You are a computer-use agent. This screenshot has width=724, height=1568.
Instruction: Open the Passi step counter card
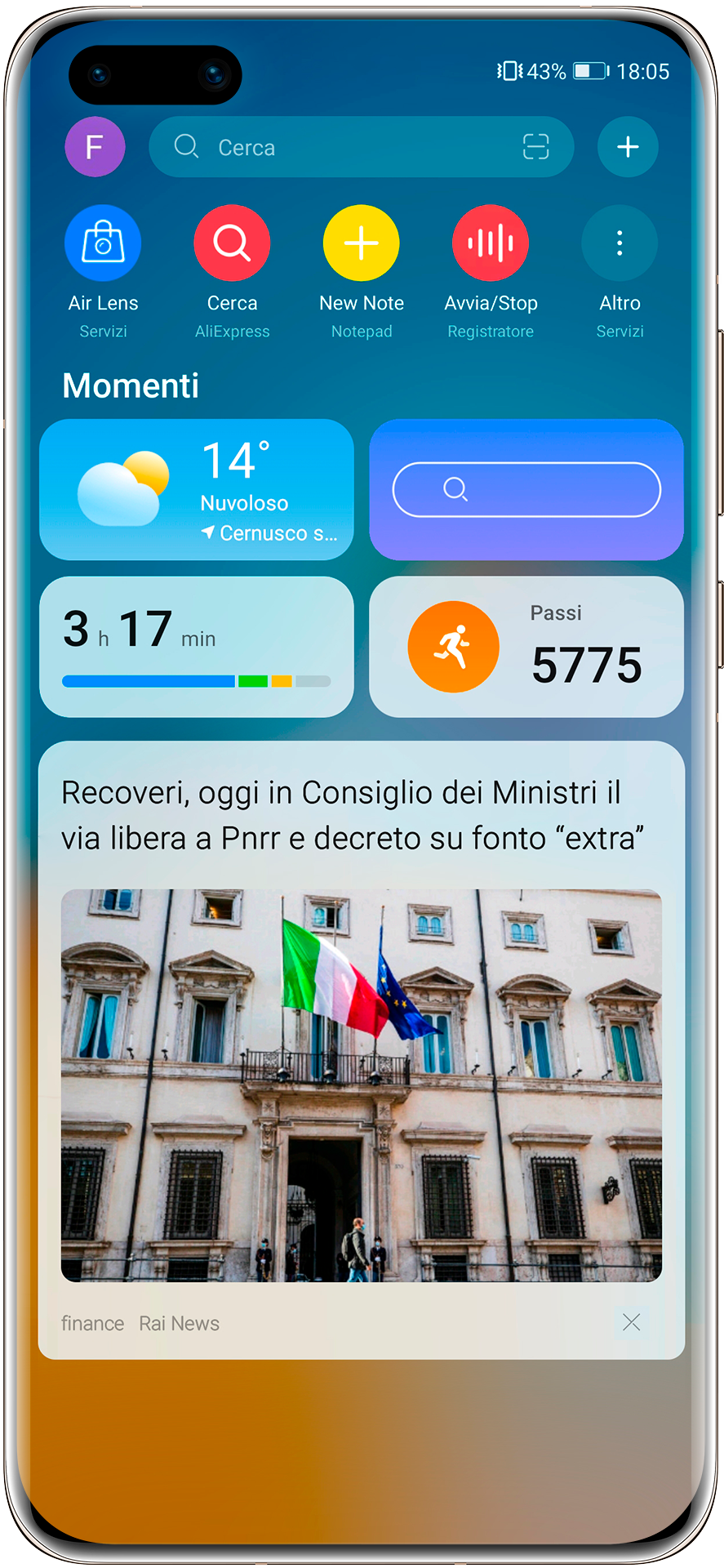coord(526,647)
